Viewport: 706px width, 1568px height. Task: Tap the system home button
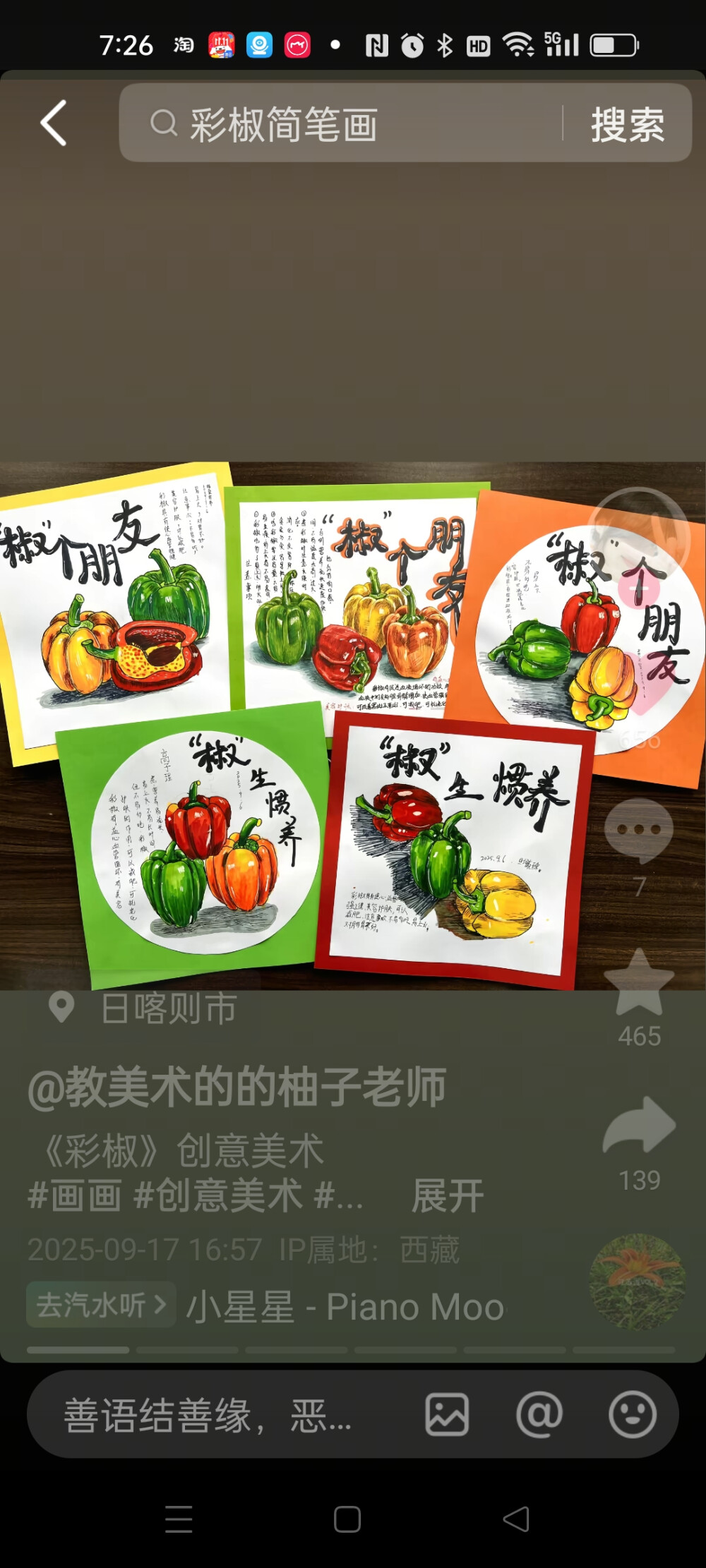(x=347, y=1519)
